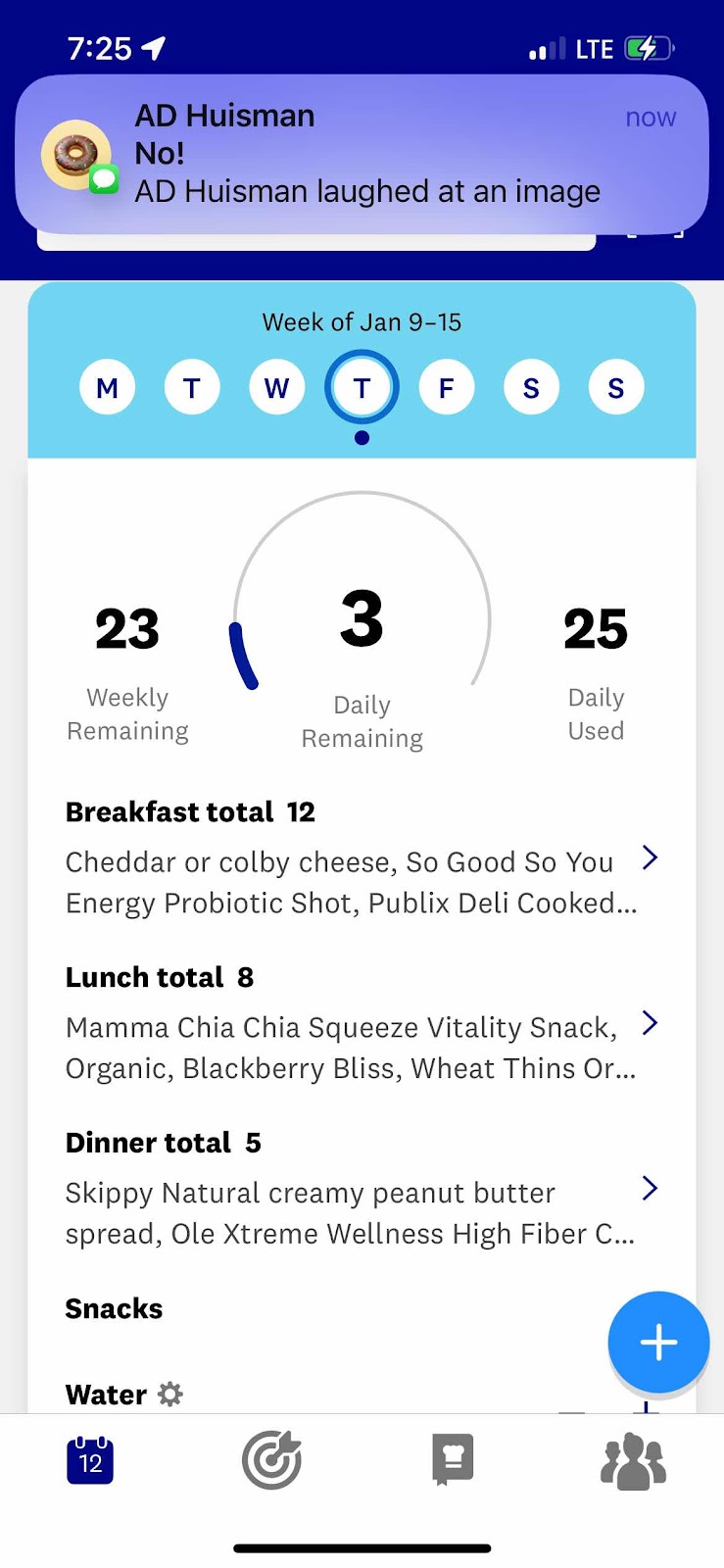
Task: Select Monday in the week strip
Action: click(107, 388)
